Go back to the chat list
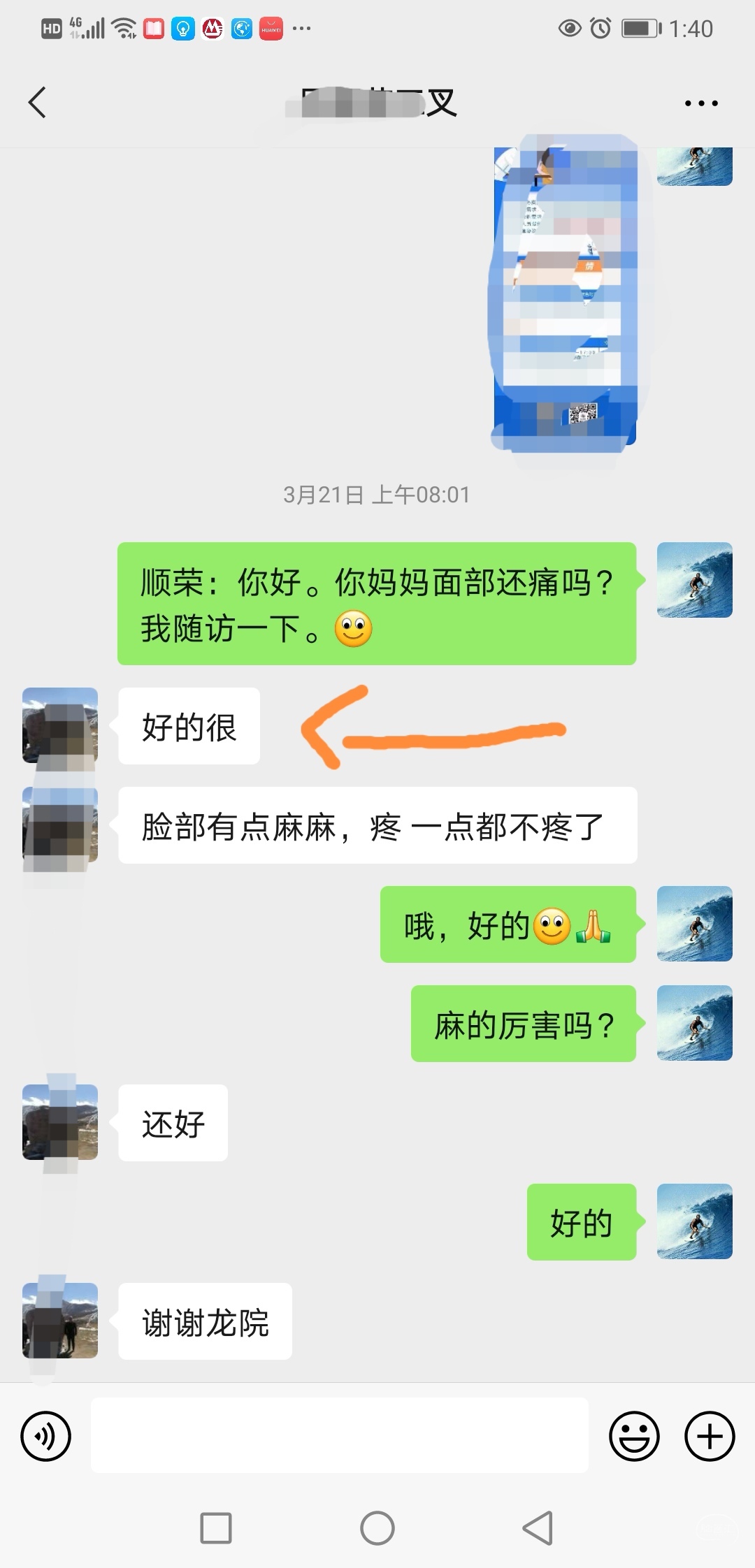The image size is (755, 1568). point(38,103)
